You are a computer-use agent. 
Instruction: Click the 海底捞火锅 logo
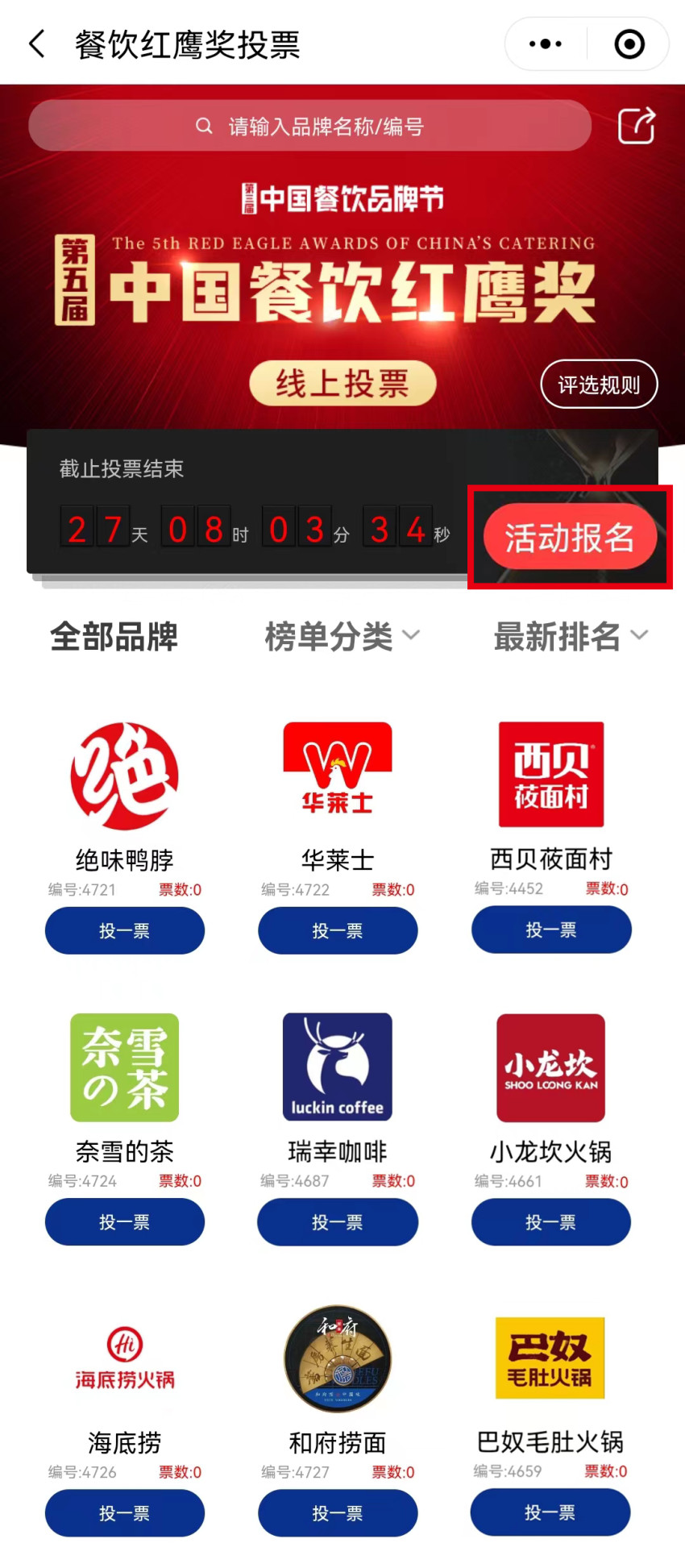(123, 1358)
